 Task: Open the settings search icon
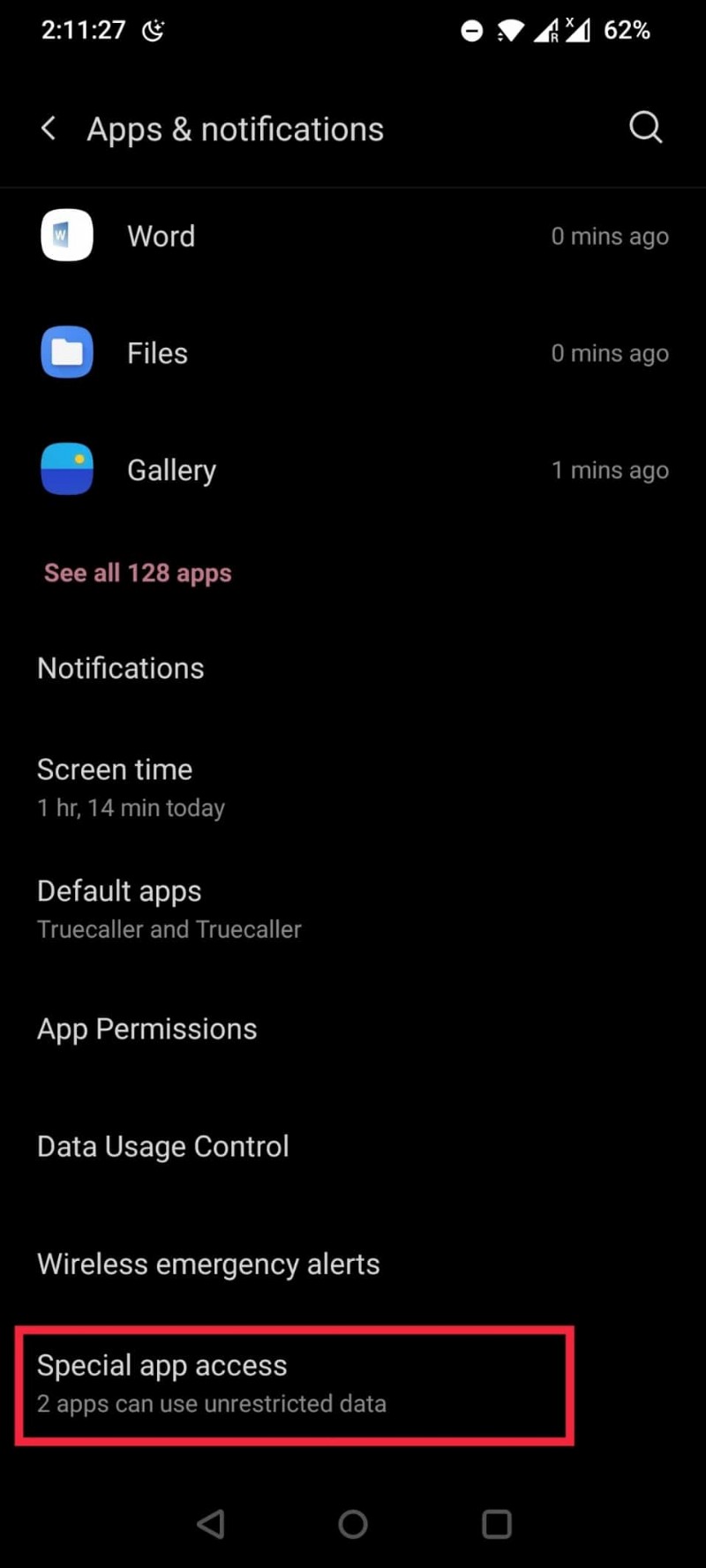pos(645,128)
